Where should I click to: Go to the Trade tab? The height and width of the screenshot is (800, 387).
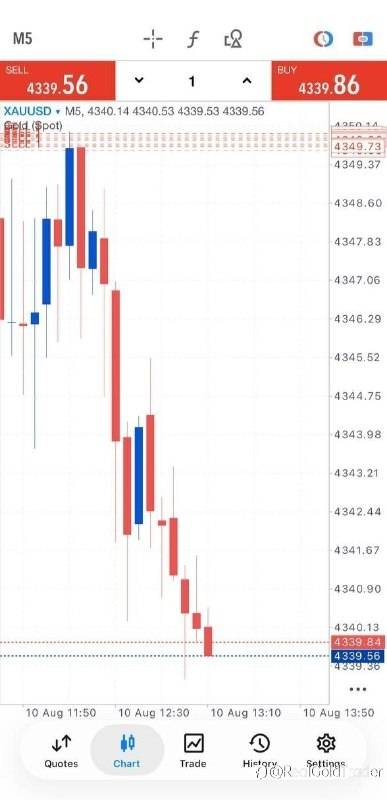(x=193, y=751)
